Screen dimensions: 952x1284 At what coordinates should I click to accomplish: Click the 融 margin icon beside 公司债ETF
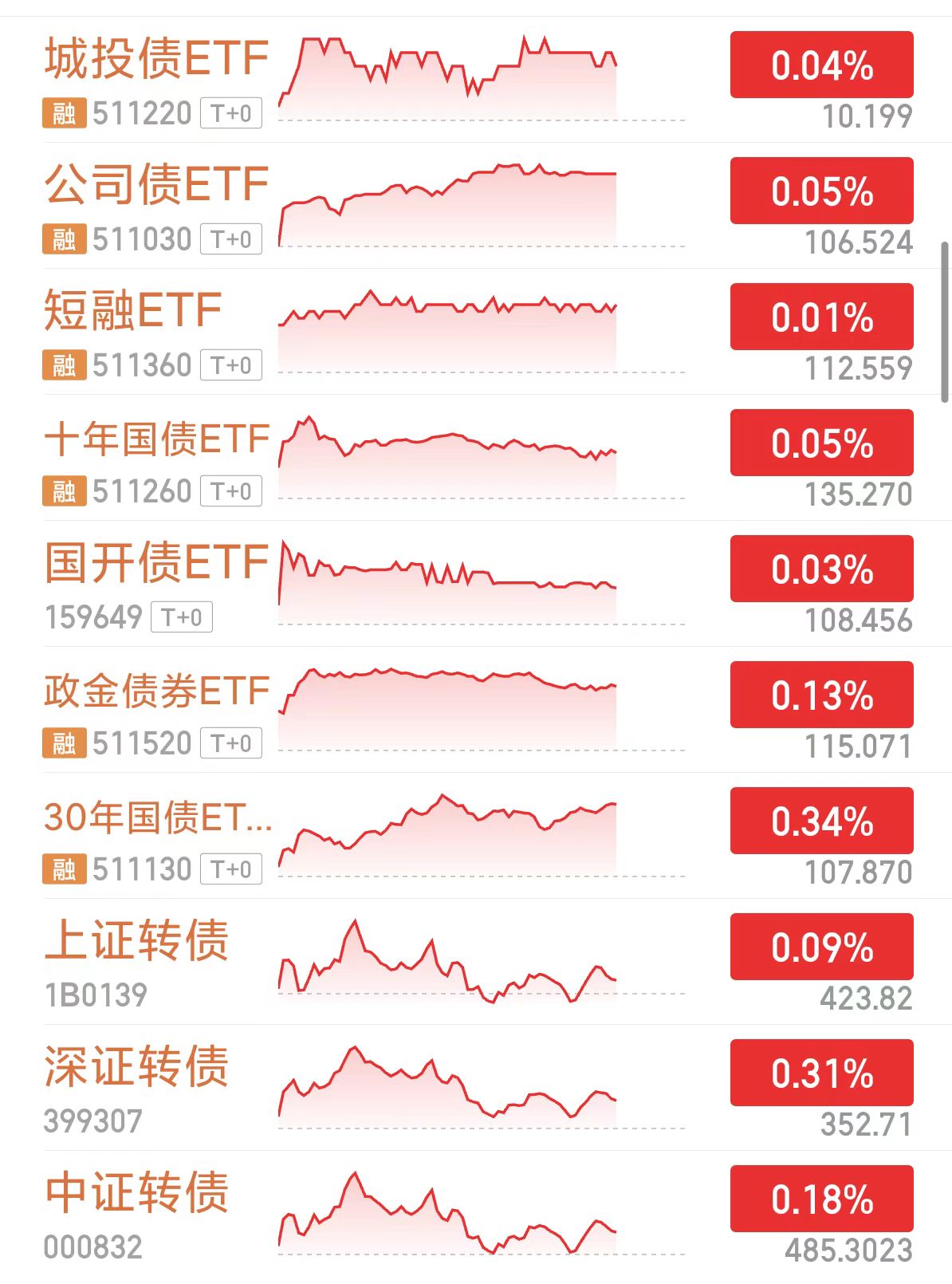[x=65, y=239]
